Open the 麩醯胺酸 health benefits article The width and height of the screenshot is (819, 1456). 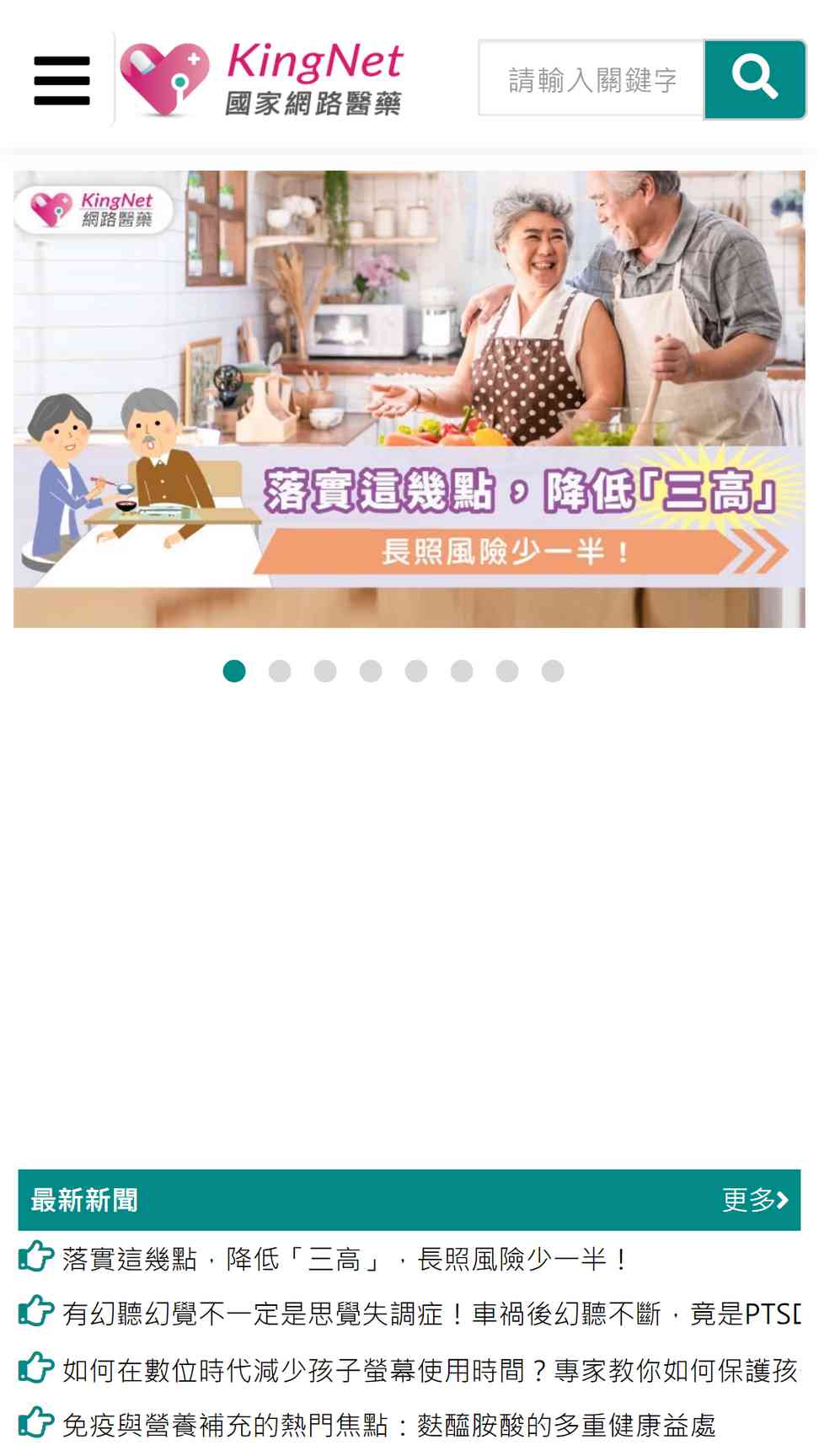pos(388,1425)
